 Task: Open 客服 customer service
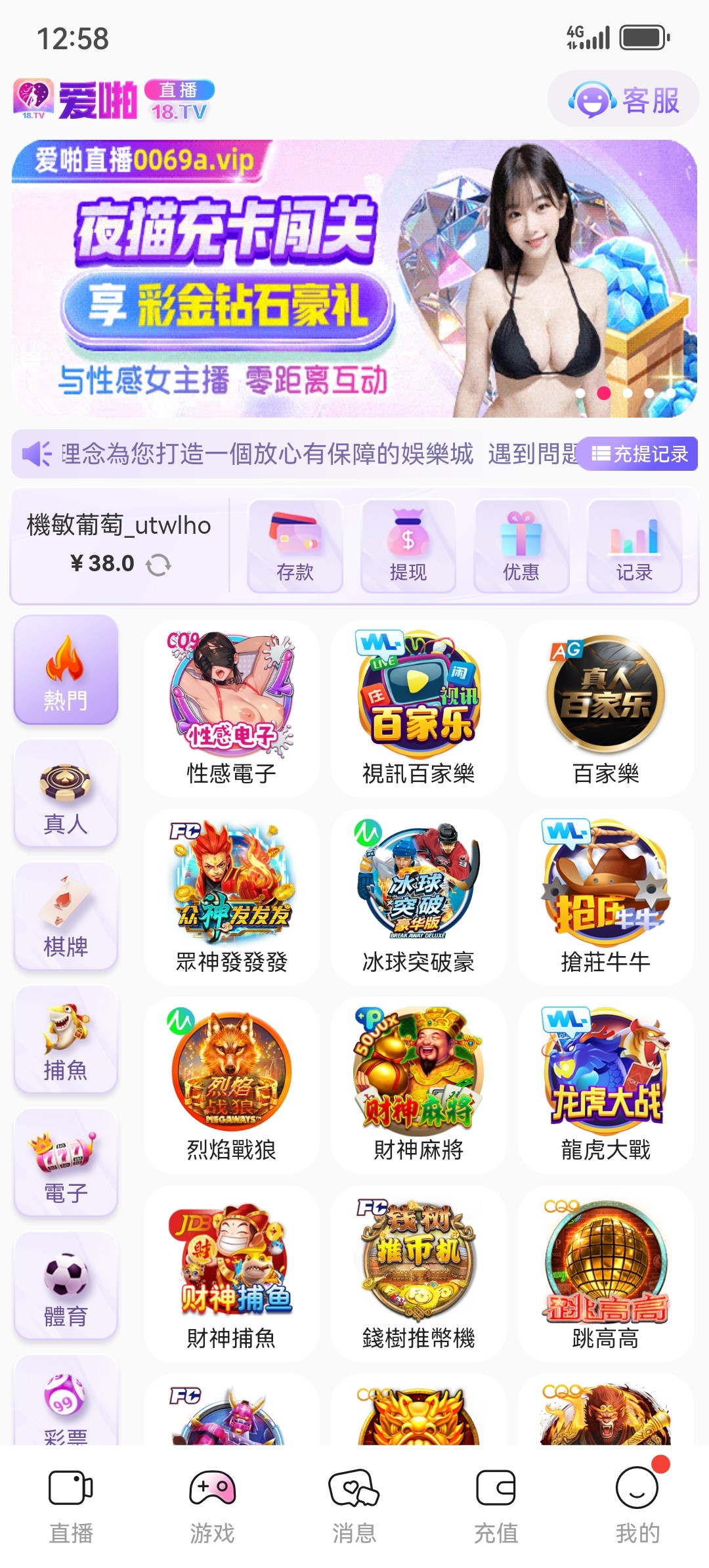pos(623,100)
